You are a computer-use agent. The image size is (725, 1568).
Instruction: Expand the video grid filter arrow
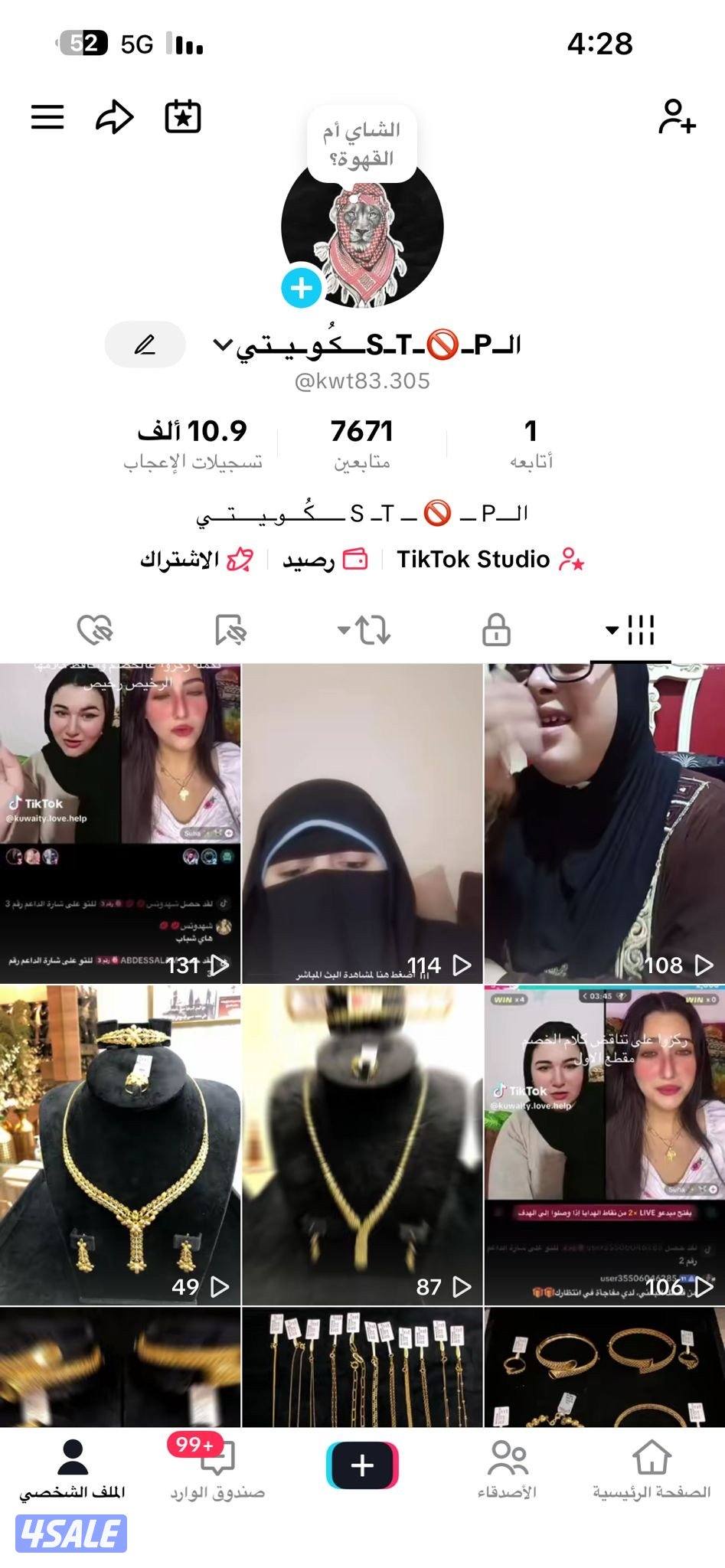(611, 630)
